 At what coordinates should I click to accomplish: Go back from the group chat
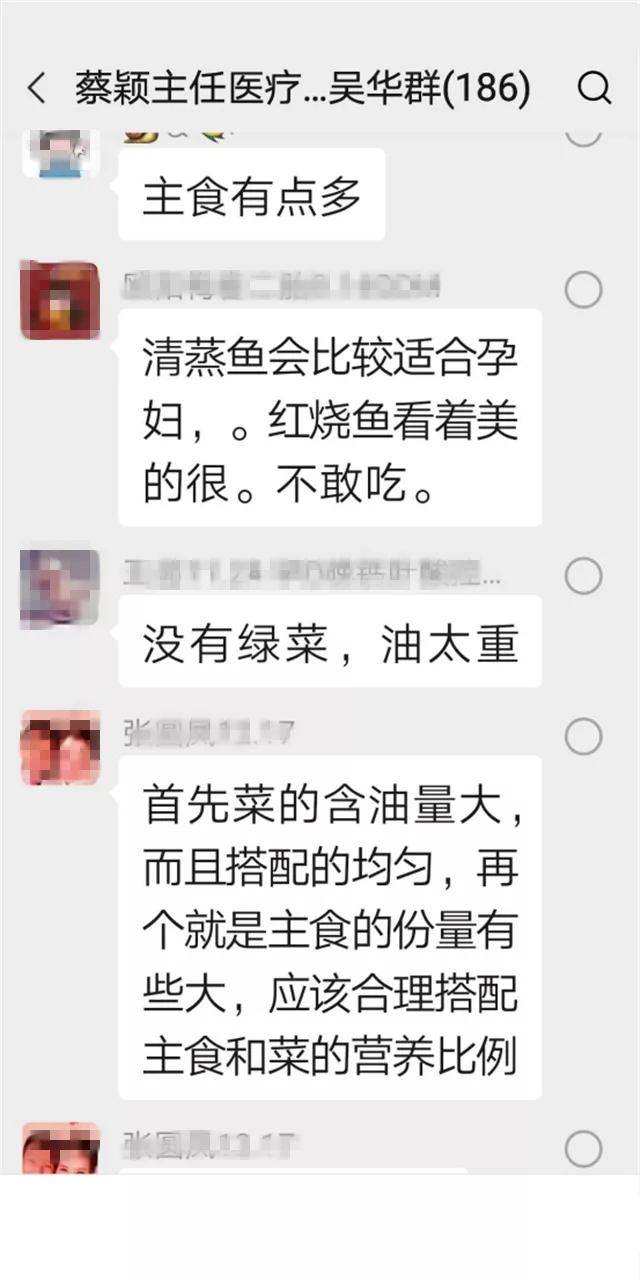[37, 89]
